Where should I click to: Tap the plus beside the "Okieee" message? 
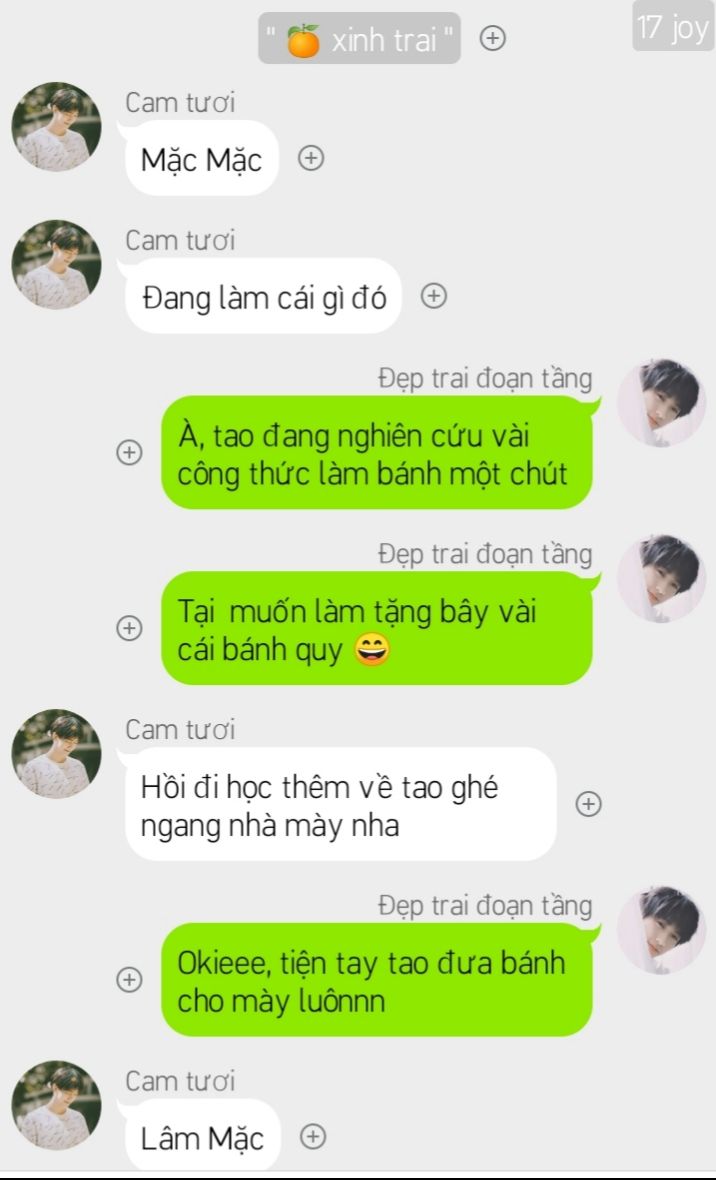point(128,981)
